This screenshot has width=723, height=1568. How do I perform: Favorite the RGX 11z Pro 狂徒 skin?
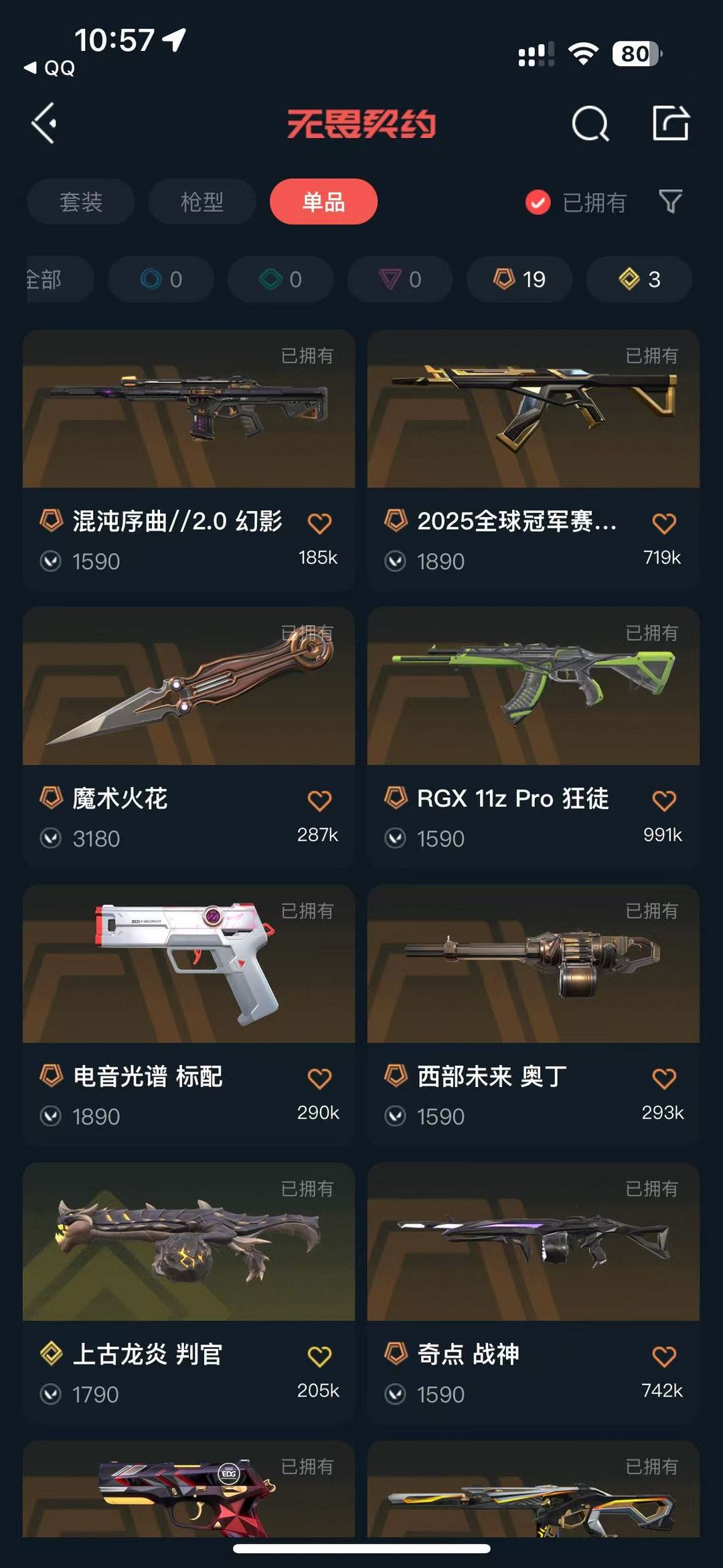pos(664,798)
